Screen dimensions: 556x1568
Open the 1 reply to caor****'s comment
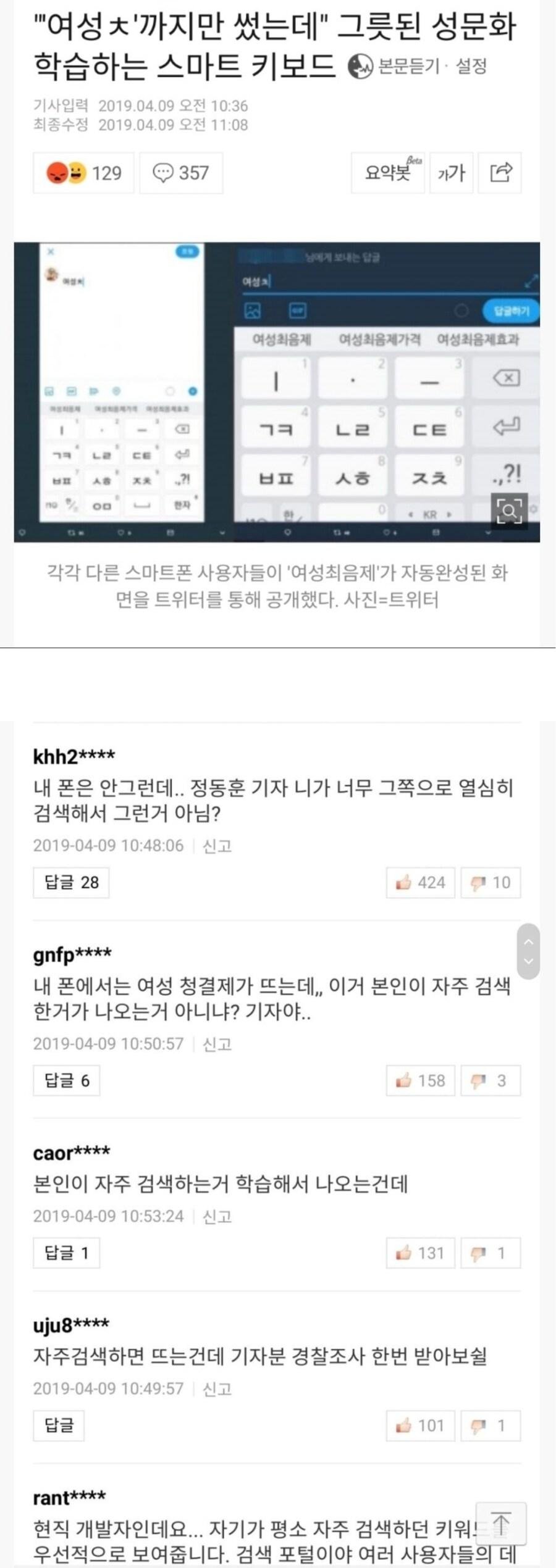coord(66,1253)
